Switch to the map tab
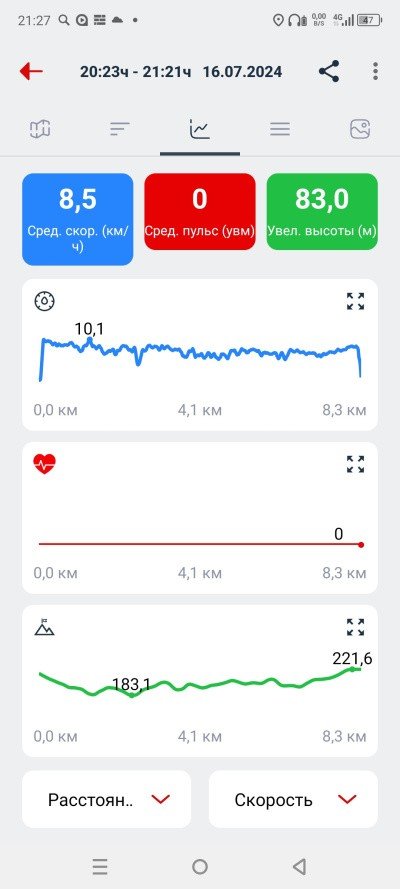The image size is (400, 889). click(x=40, y=129)
